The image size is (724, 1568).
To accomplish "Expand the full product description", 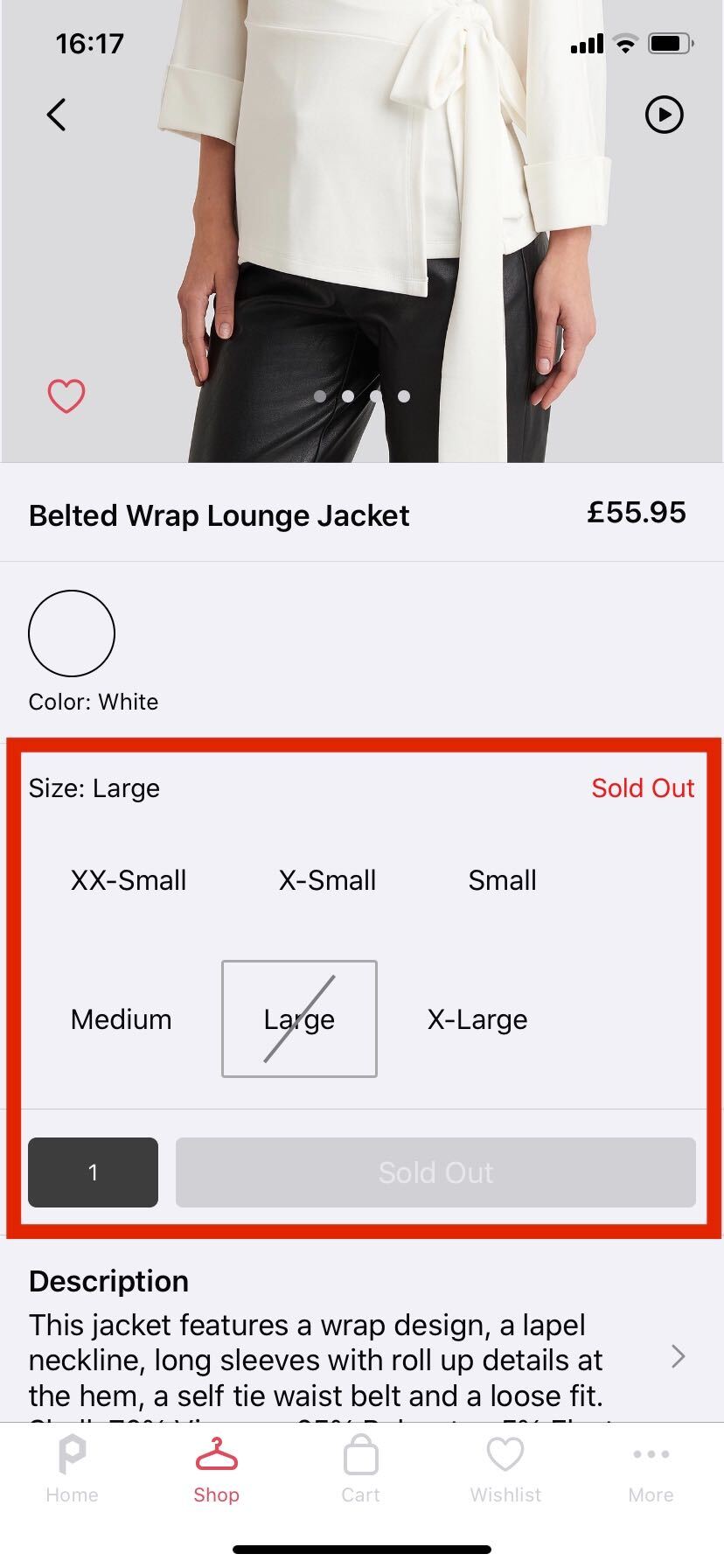I will (678, 1356).
